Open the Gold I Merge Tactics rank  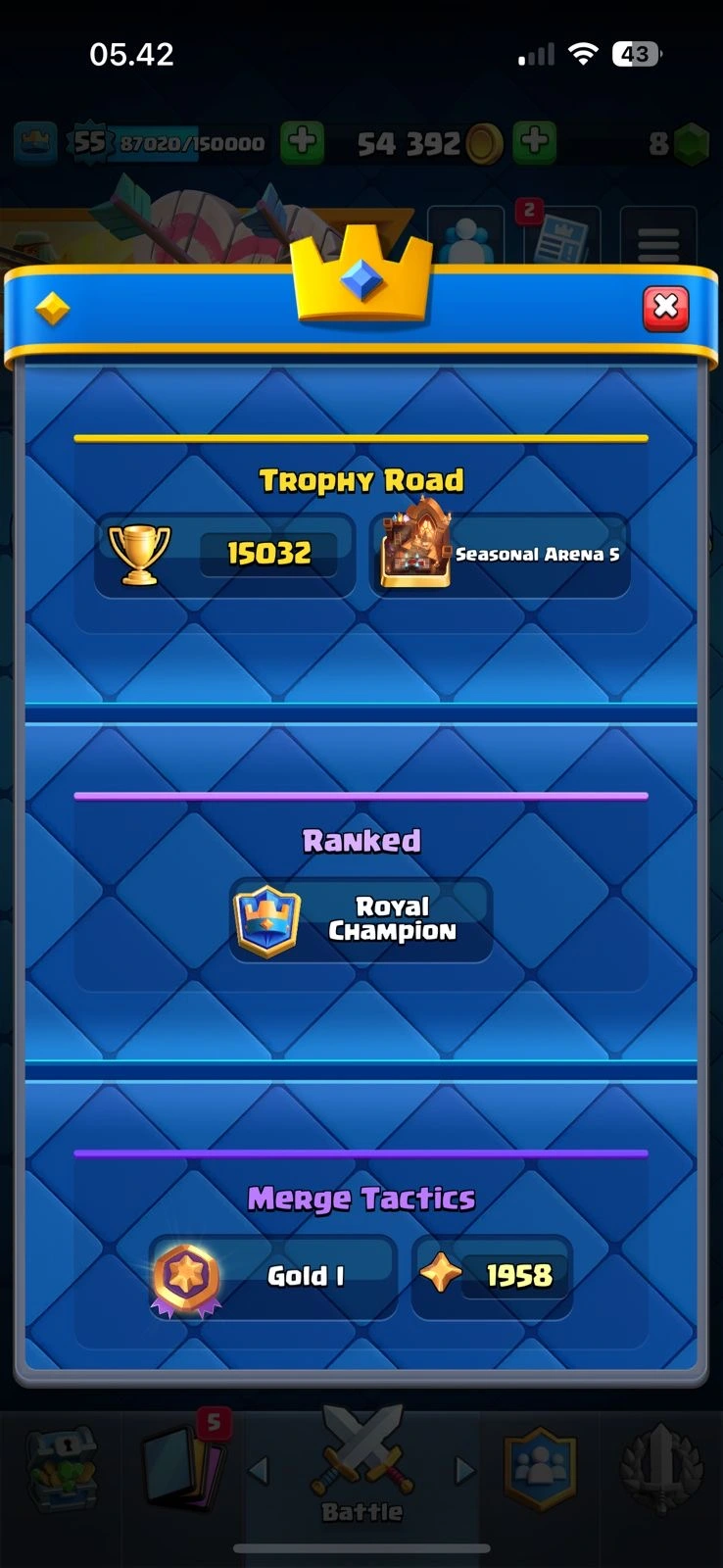[273, 1276]
